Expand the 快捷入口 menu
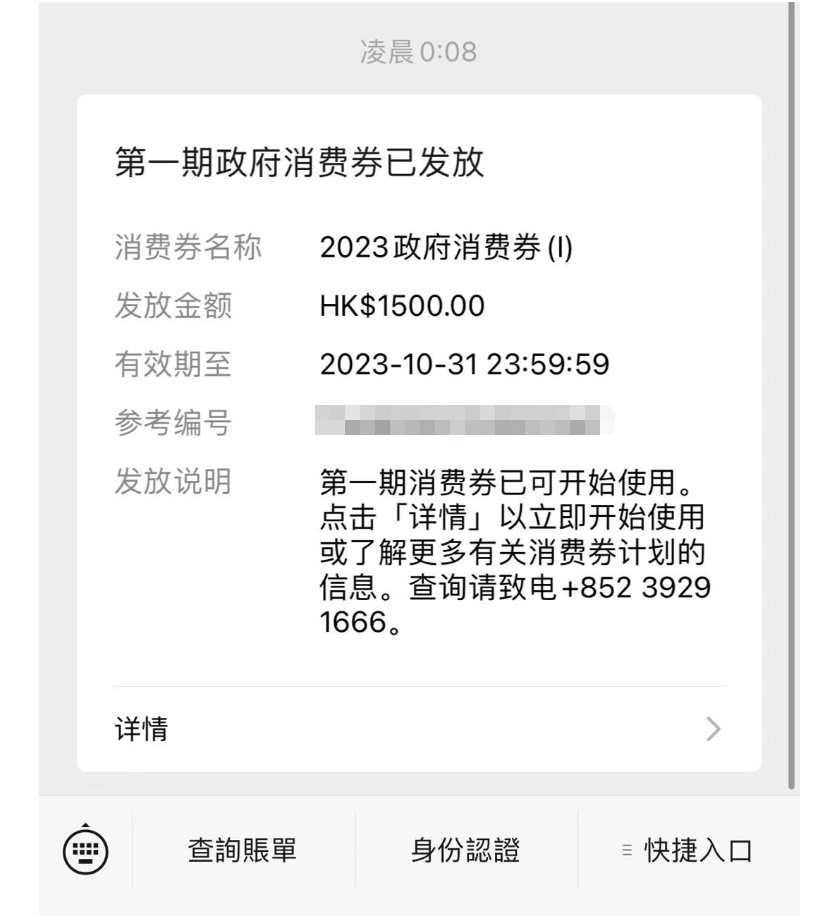Screen dimensions: 837x916 688,851
